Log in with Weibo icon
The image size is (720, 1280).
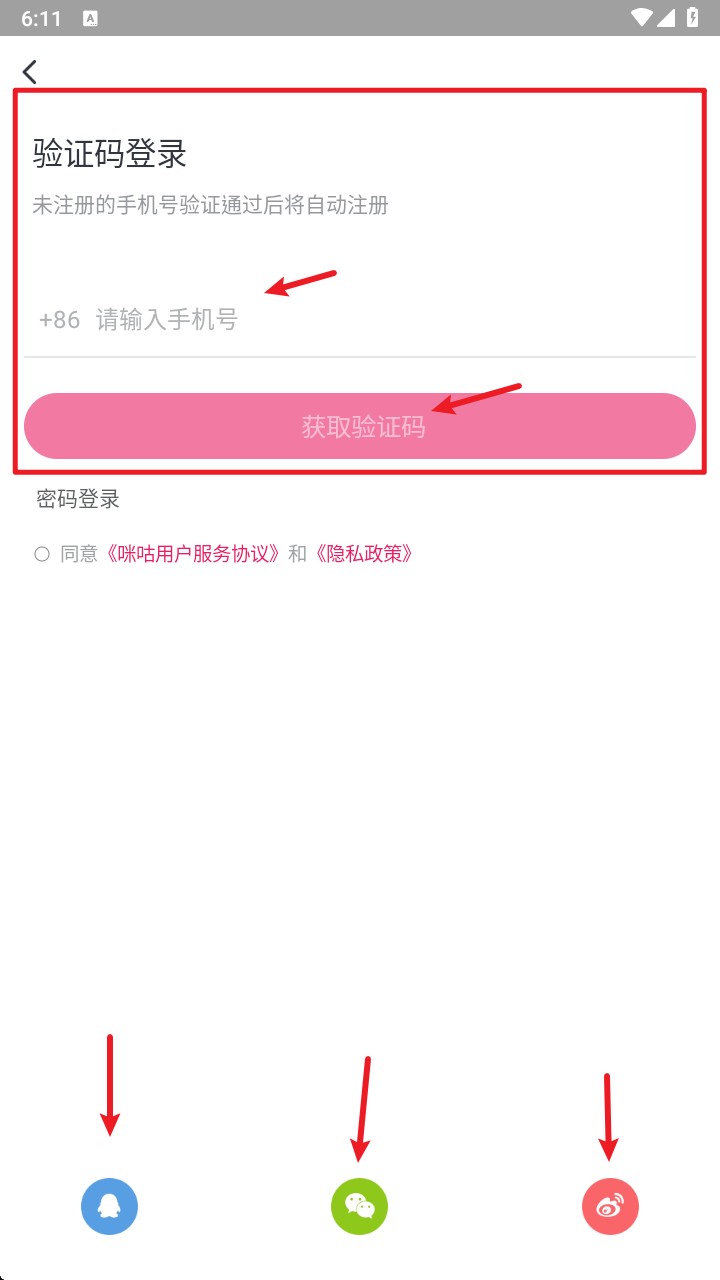(610, 1207)
